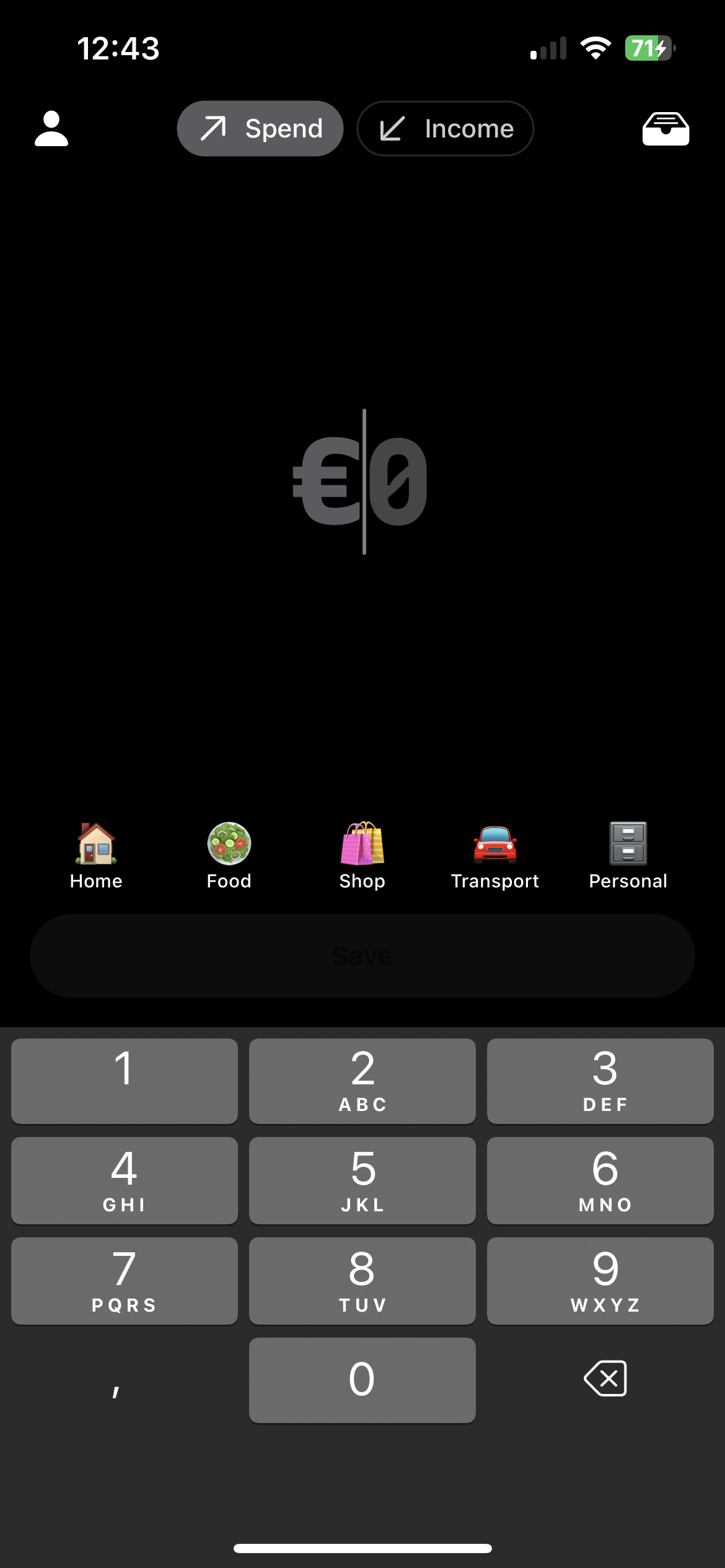Select the Personal category
This screenshot has width=725, height=1568.
[628, 856]
